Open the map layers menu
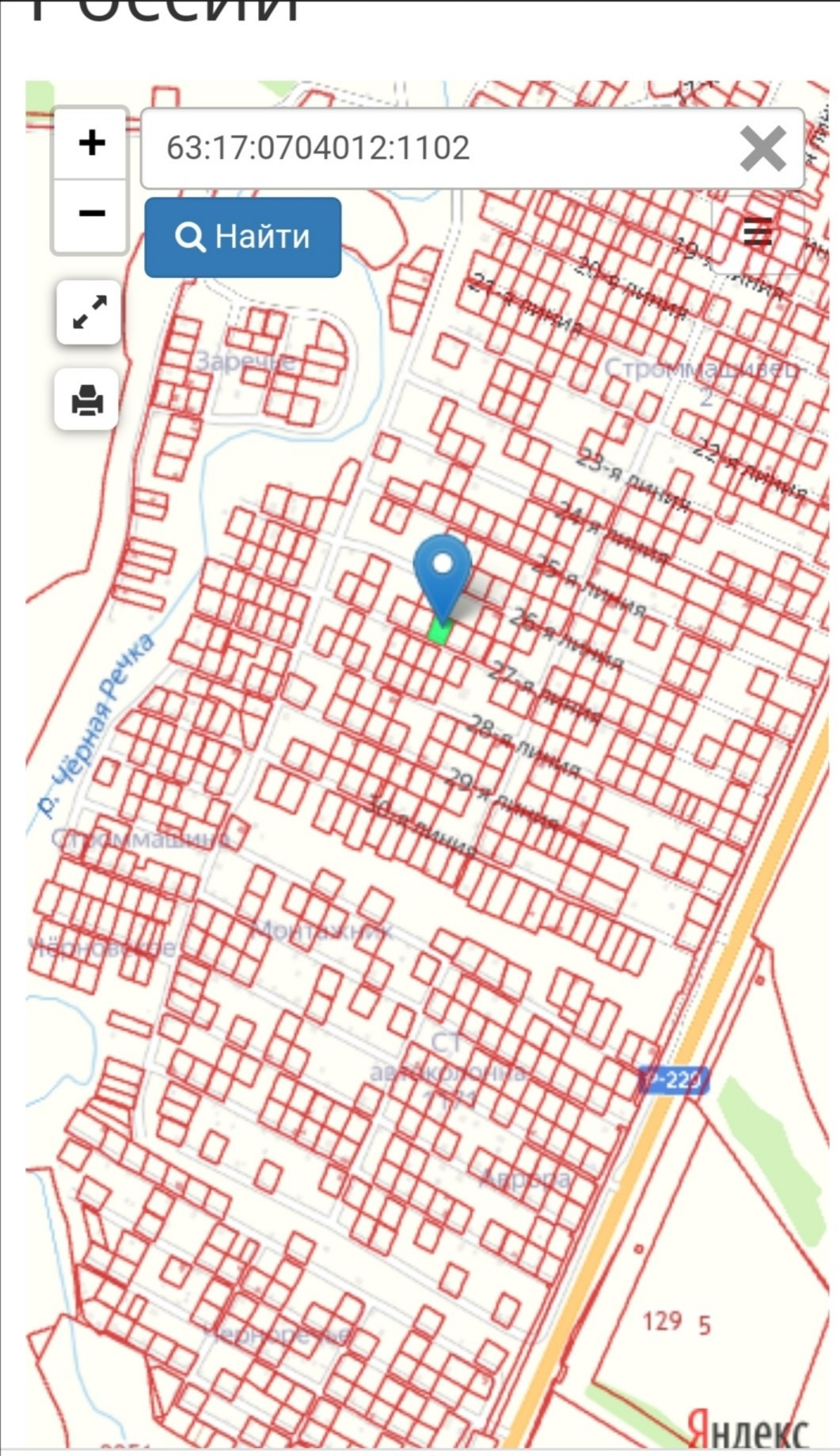This screenshot has height=1456, width=840. point(758,232)
